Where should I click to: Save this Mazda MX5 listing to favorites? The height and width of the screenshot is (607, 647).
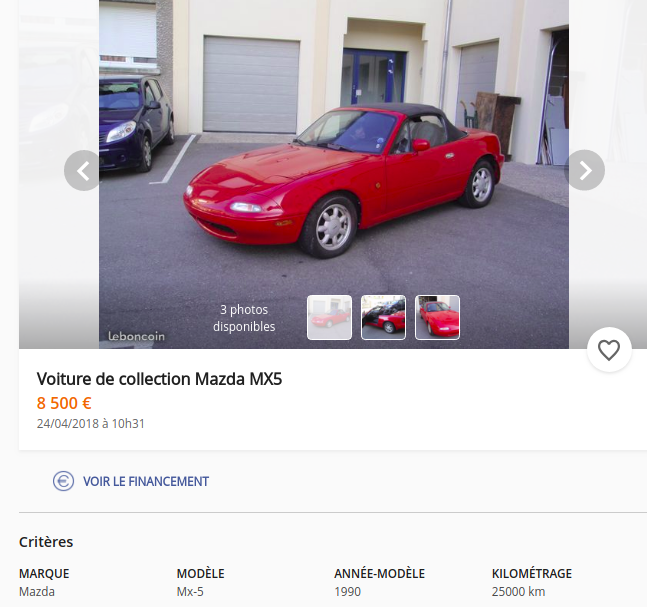pos(609,350)
